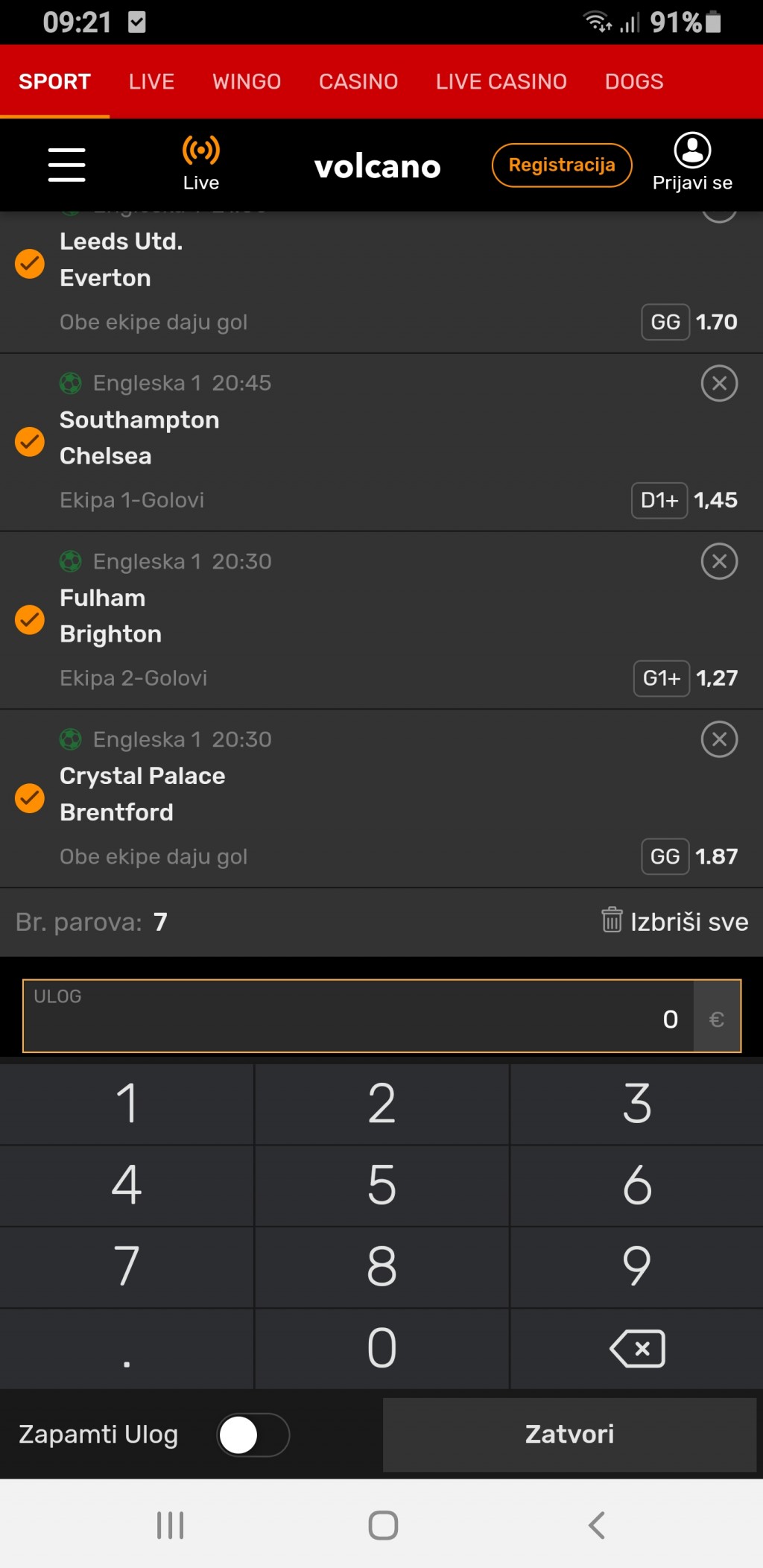This screenshot has height=1568, width=763.
Task: Switch to the WINGO tab
Action: point(247,81)
